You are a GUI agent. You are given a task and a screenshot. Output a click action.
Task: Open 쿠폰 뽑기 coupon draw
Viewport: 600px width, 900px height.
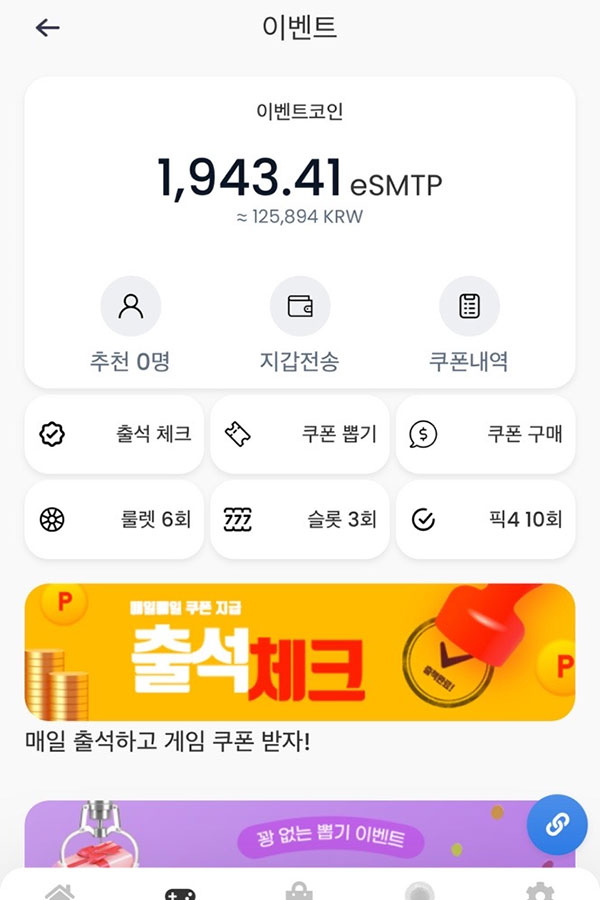point(299,434)
